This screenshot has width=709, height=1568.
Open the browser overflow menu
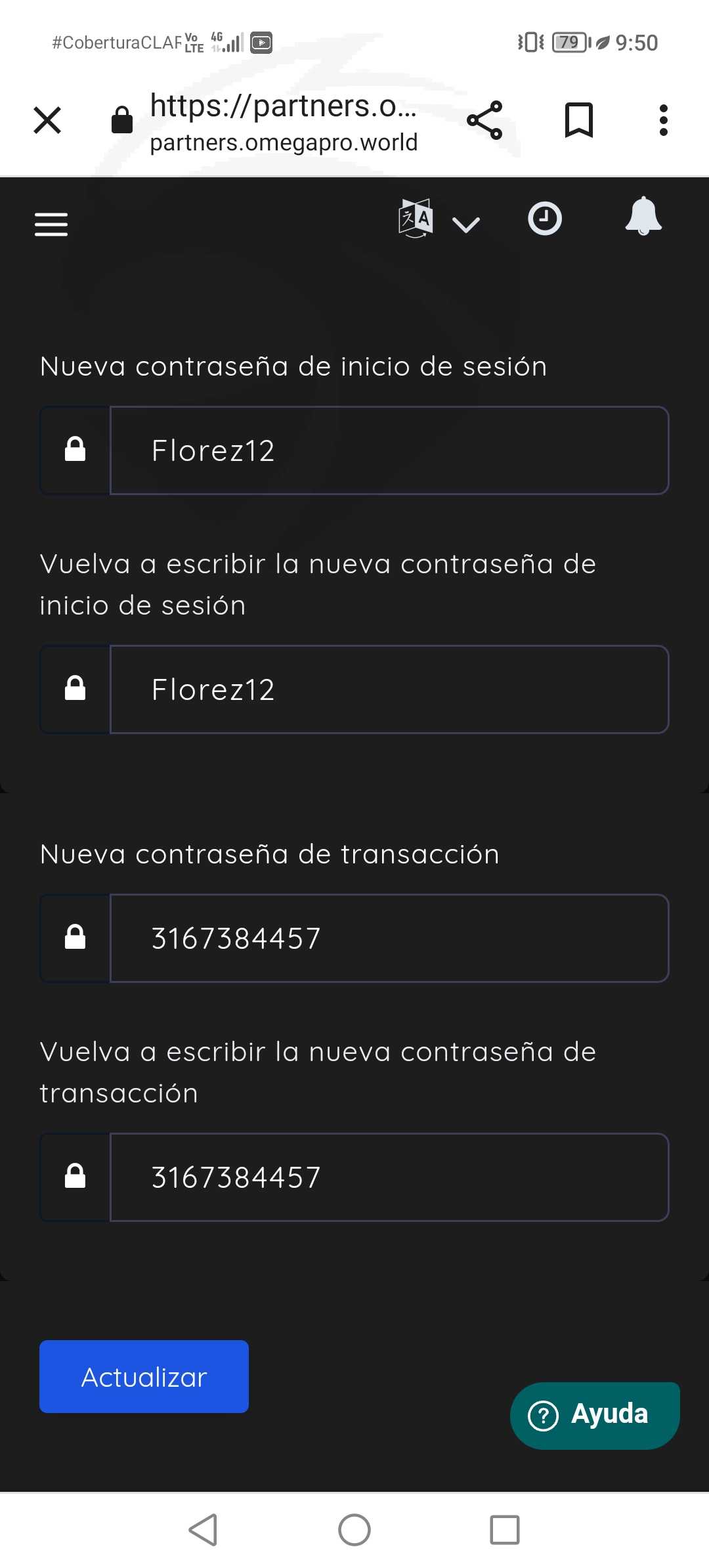tap(664, 120)
